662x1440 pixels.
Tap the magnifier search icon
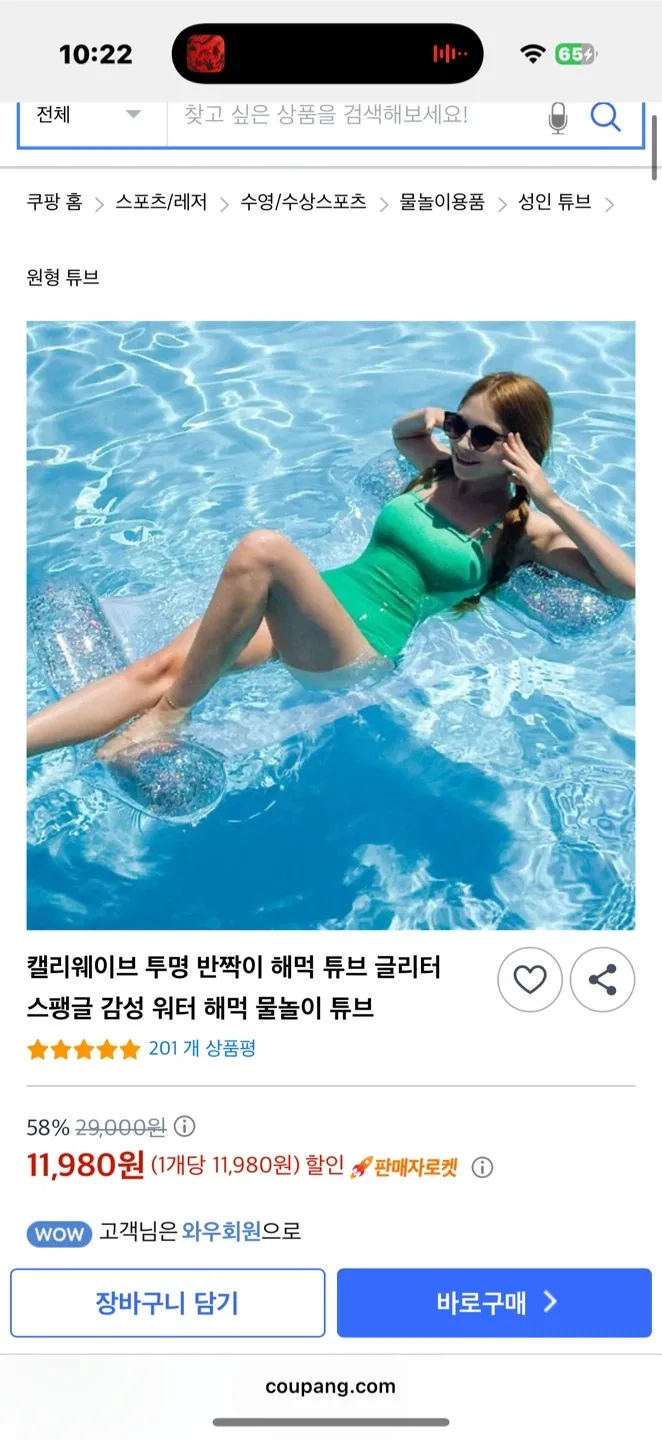(x=605, y=116)
